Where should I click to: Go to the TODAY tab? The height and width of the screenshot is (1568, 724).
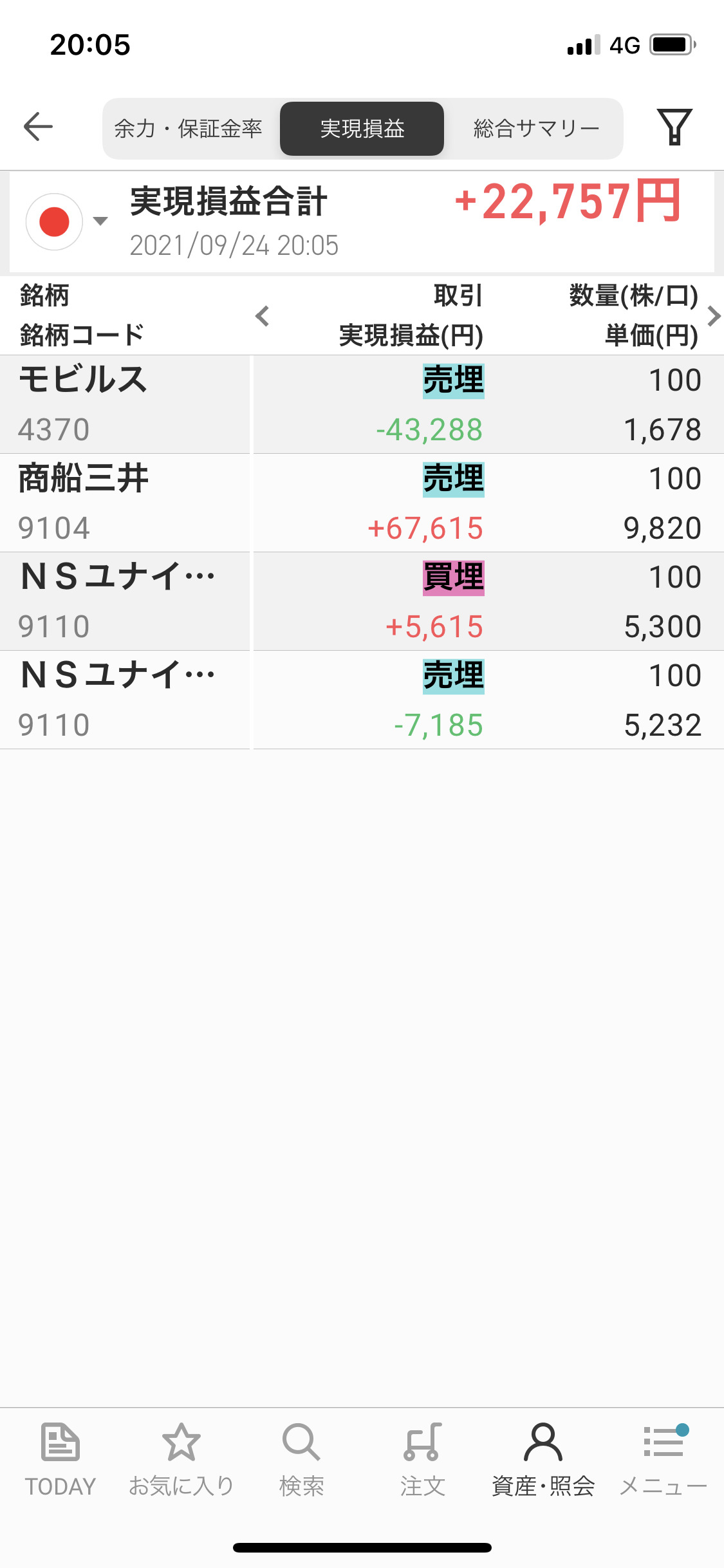(x=60, y=1460)
